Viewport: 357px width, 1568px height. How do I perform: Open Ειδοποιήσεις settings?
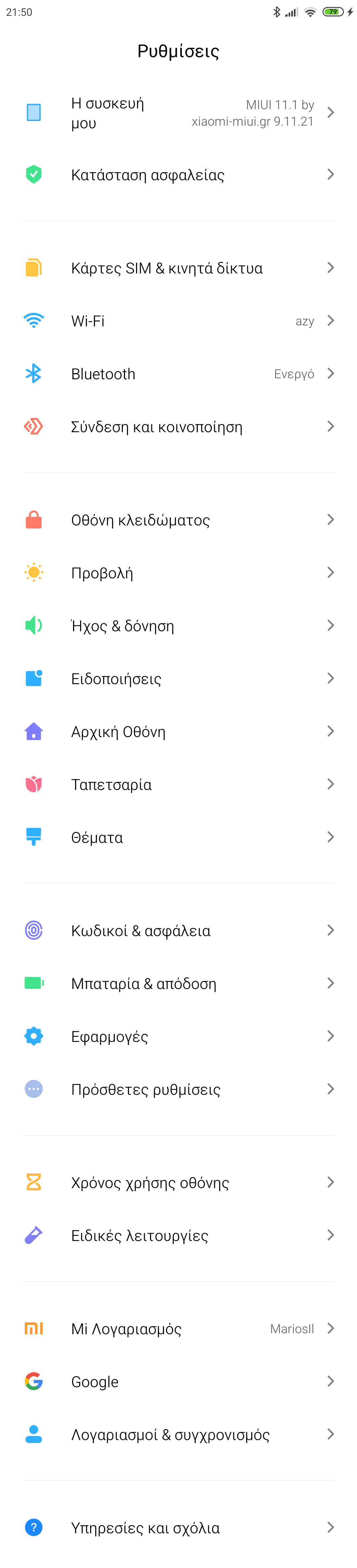tap(178, 679)
